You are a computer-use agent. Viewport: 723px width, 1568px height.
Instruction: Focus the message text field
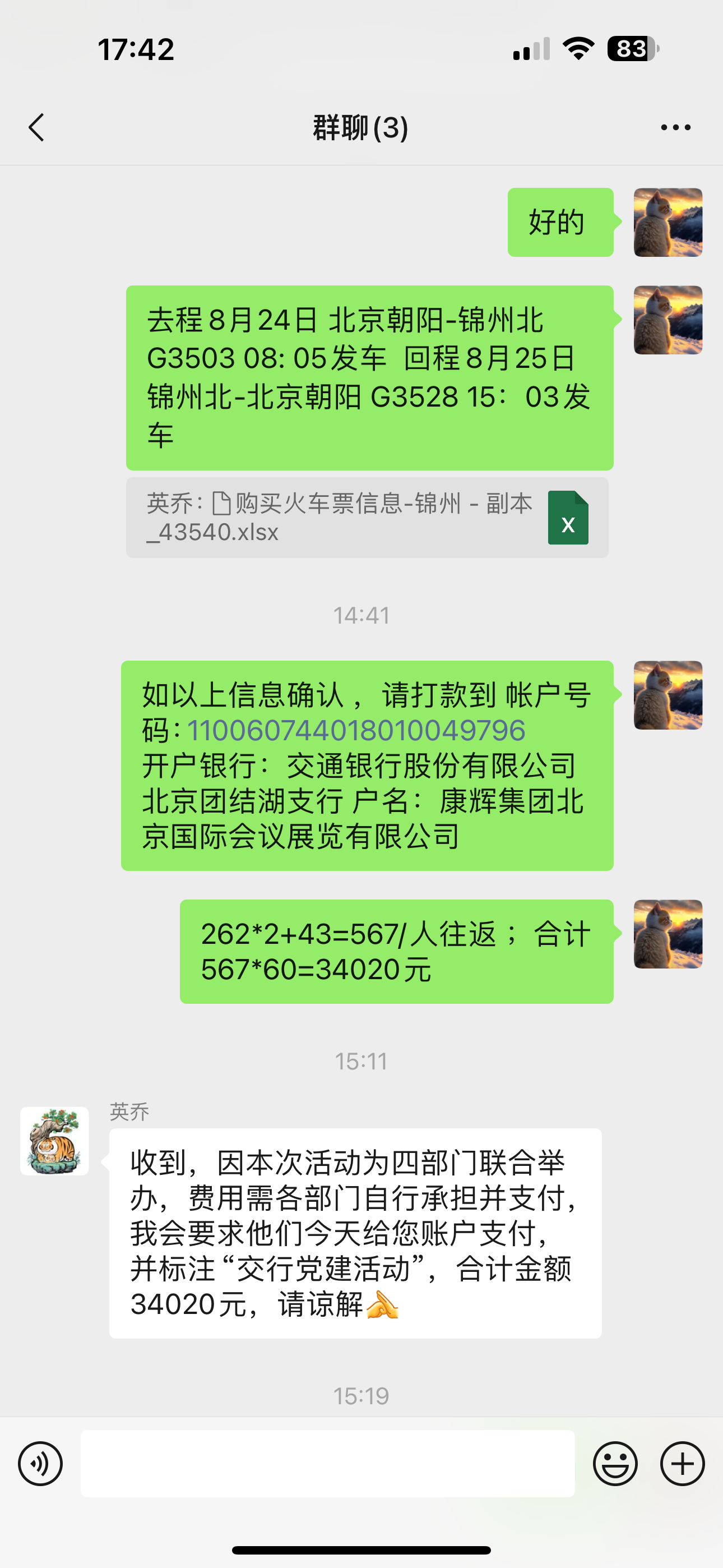point(327,1463)
